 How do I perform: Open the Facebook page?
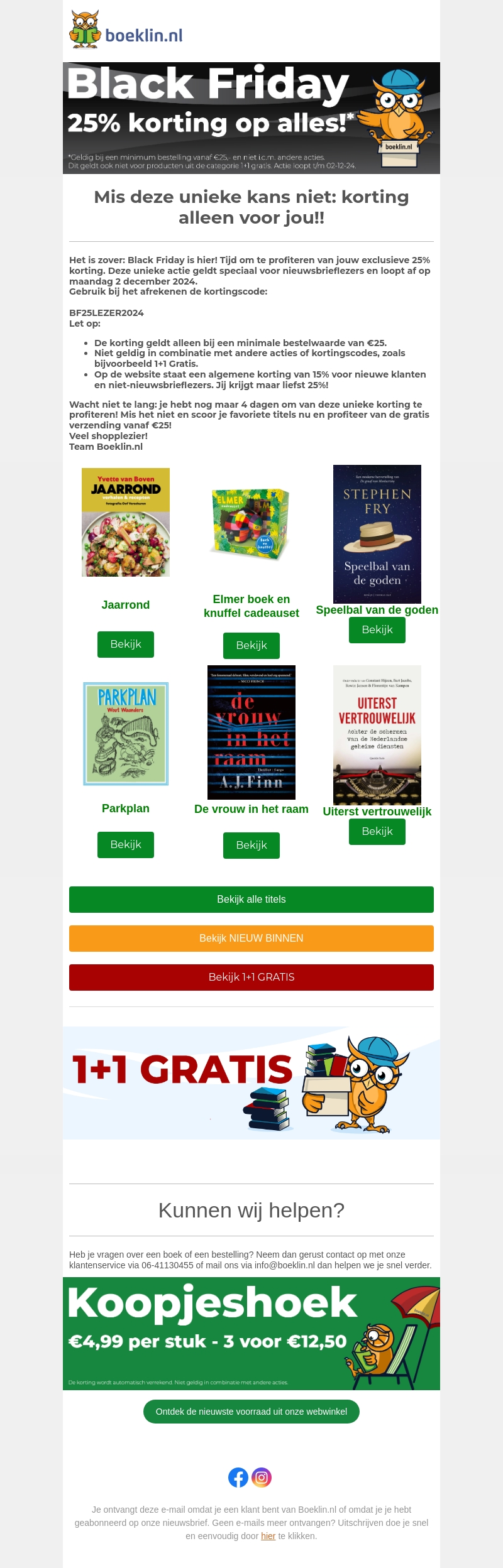click(238, 1478)
